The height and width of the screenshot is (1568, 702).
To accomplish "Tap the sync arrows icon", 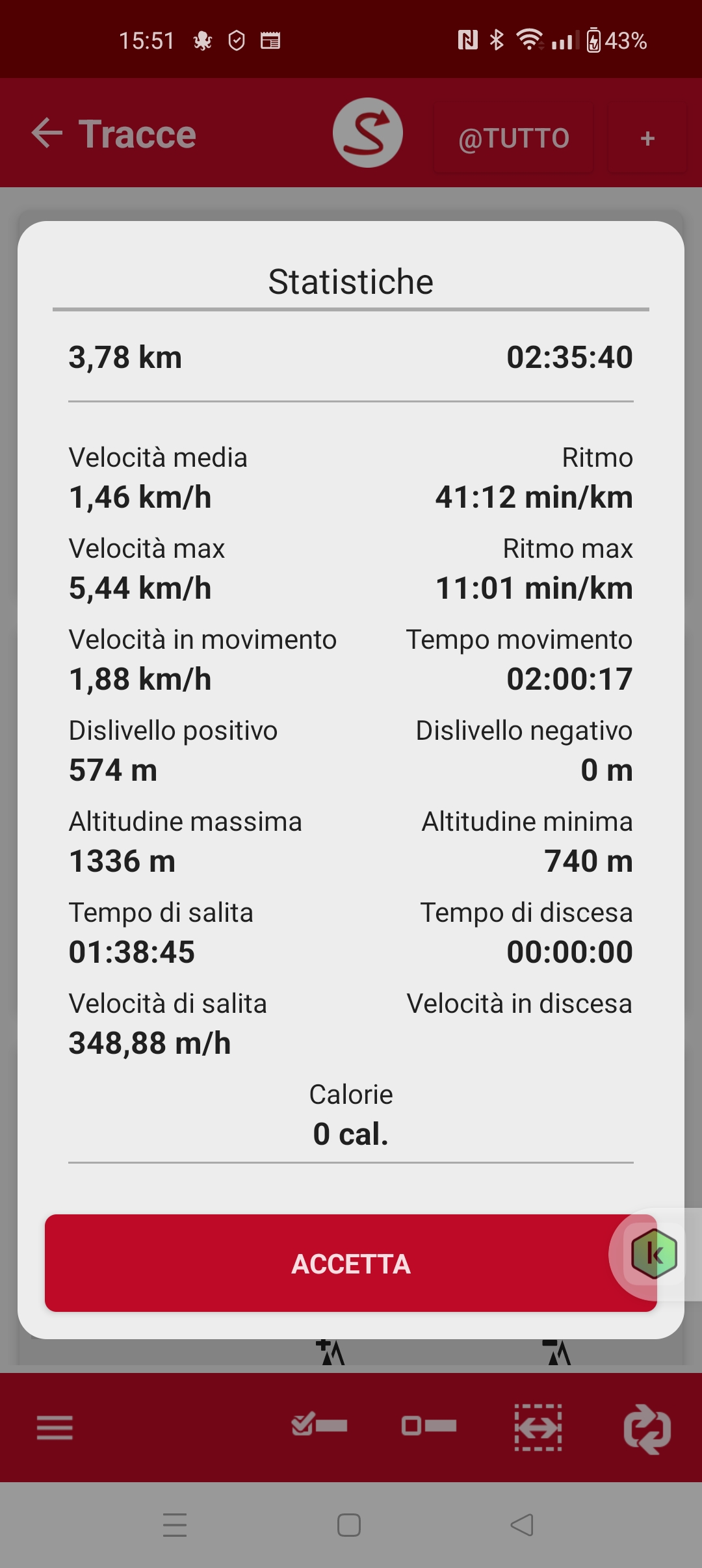I will click(x=647, y=1429).
